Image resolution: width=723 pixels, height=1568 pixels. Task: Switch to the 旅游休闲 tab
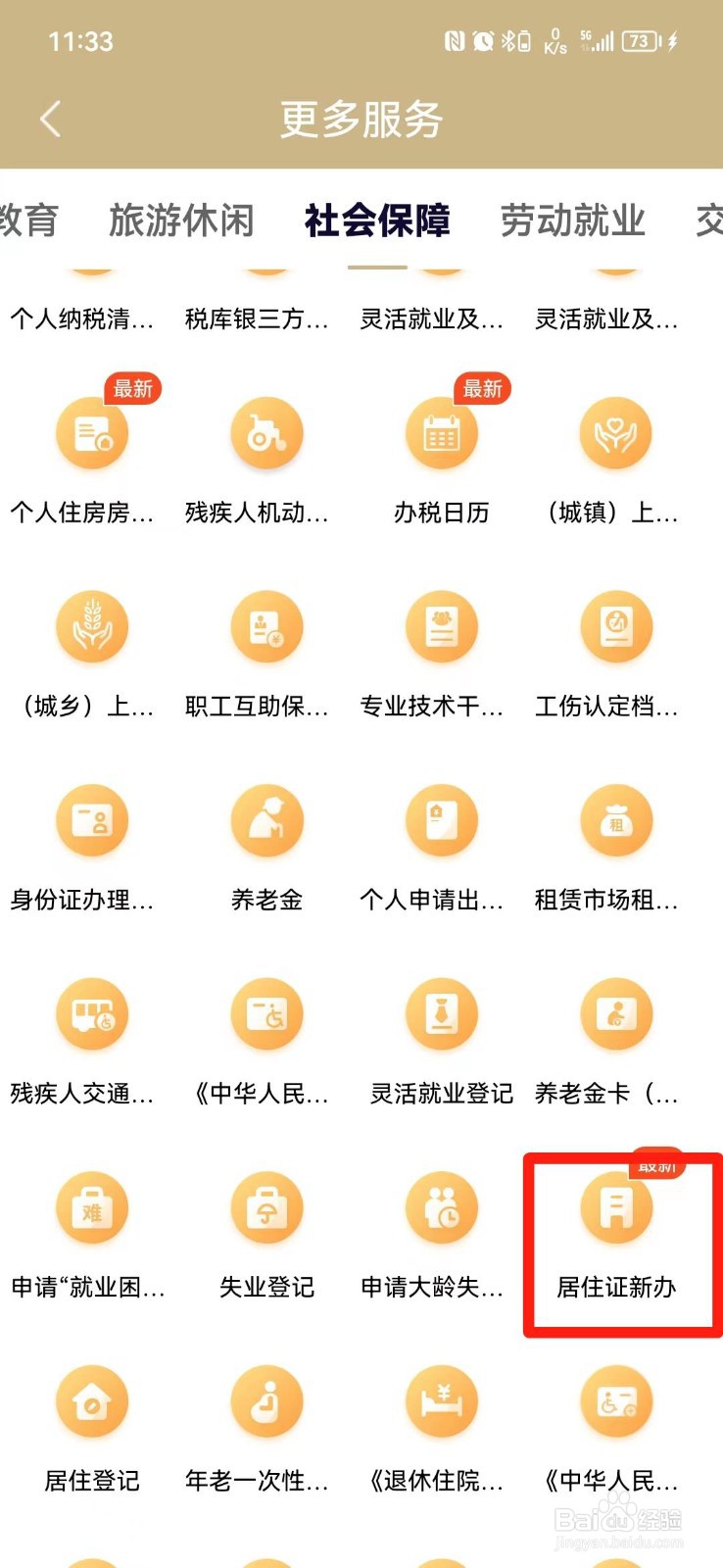pos(182,220)
